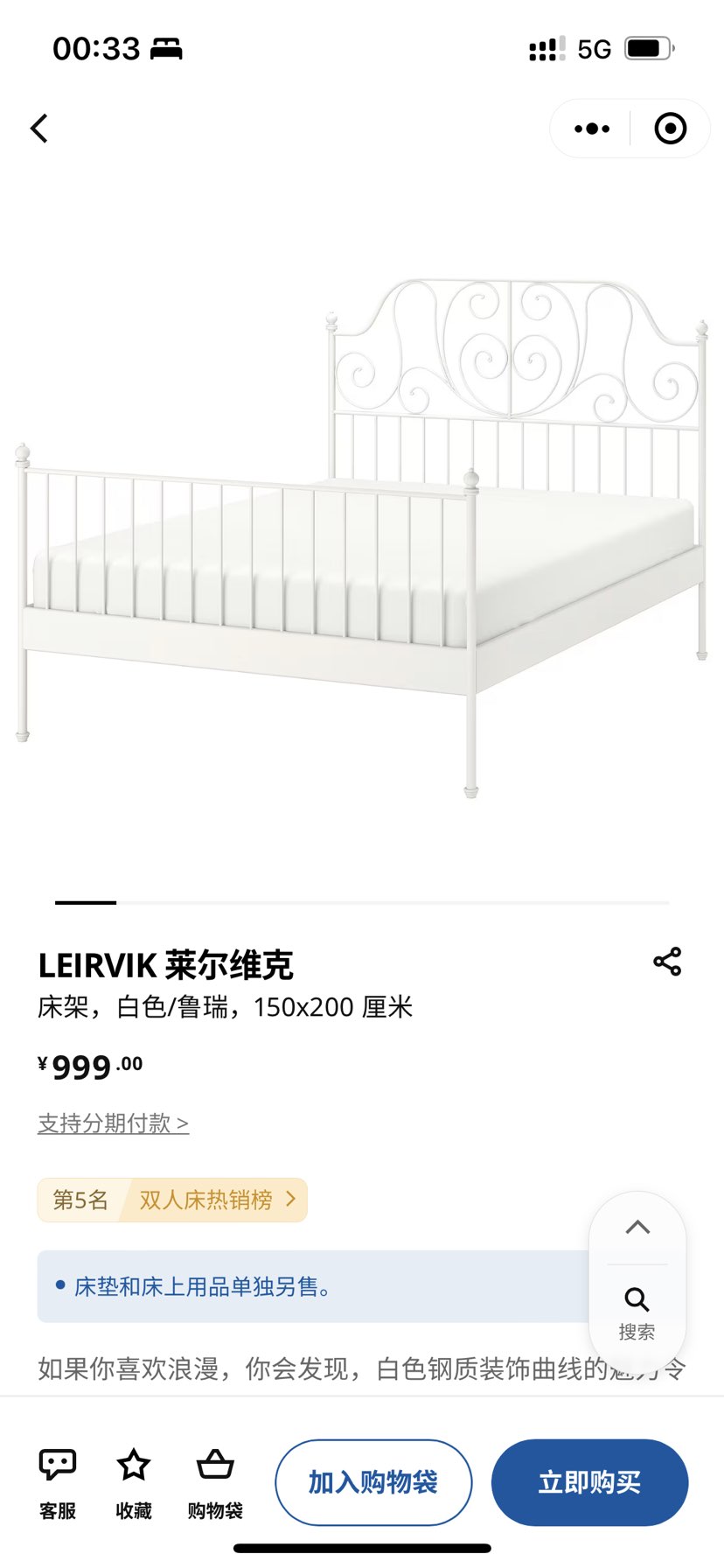Close the mini program via the circle icon
This screenshot has width=724, height=1568.
tap(670, 129)
